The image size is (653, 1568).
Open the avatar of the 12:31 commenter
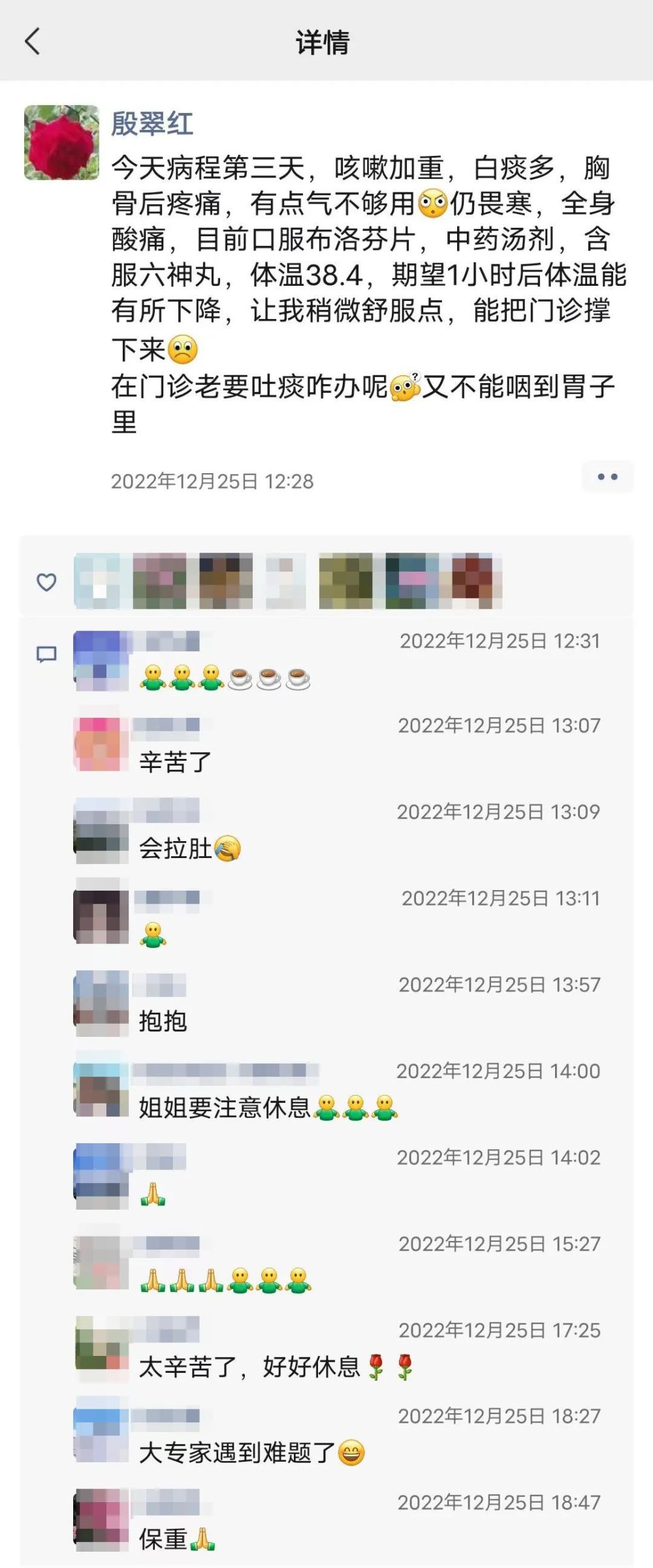pyautogui.click(x=101, y=660)
